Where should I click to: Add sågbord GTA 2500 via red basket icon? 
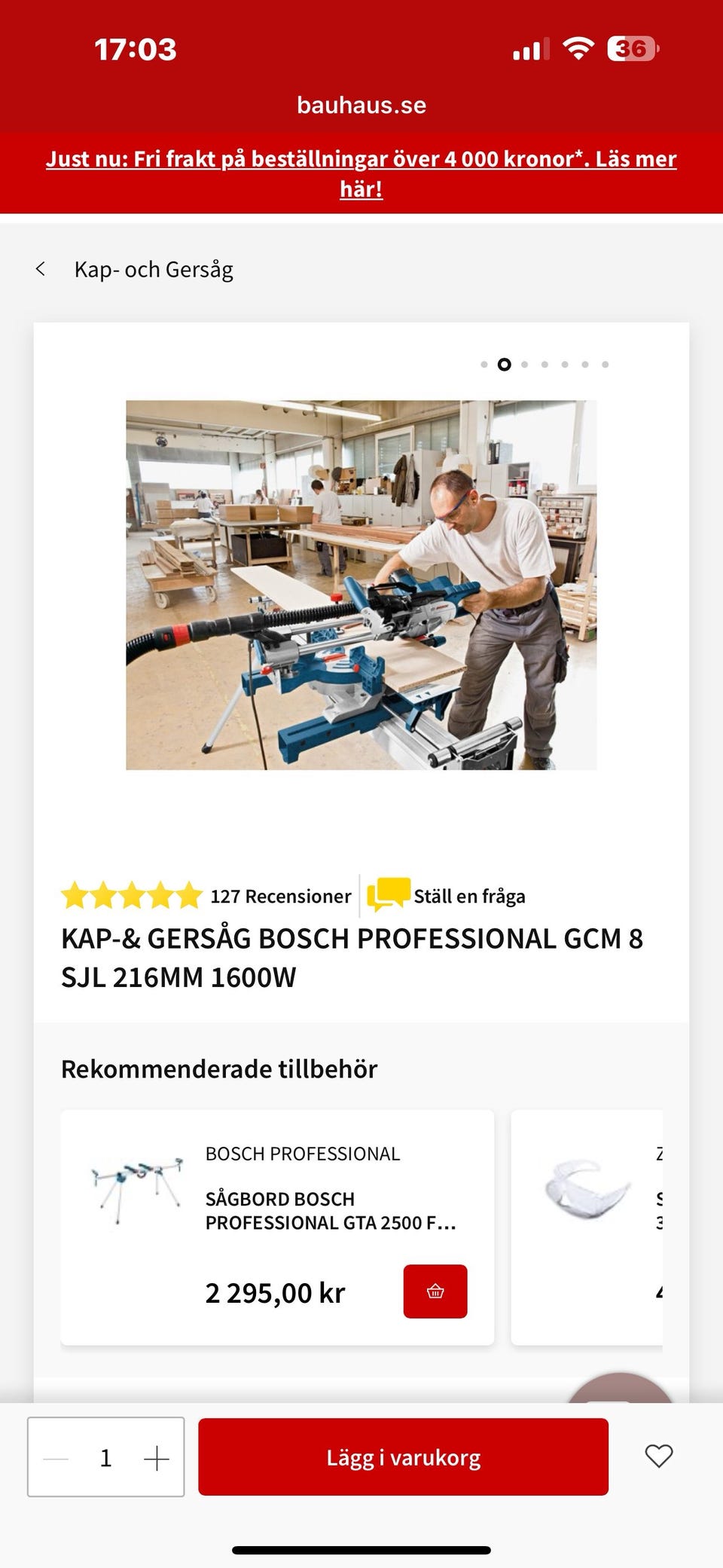click(436, 1290)
